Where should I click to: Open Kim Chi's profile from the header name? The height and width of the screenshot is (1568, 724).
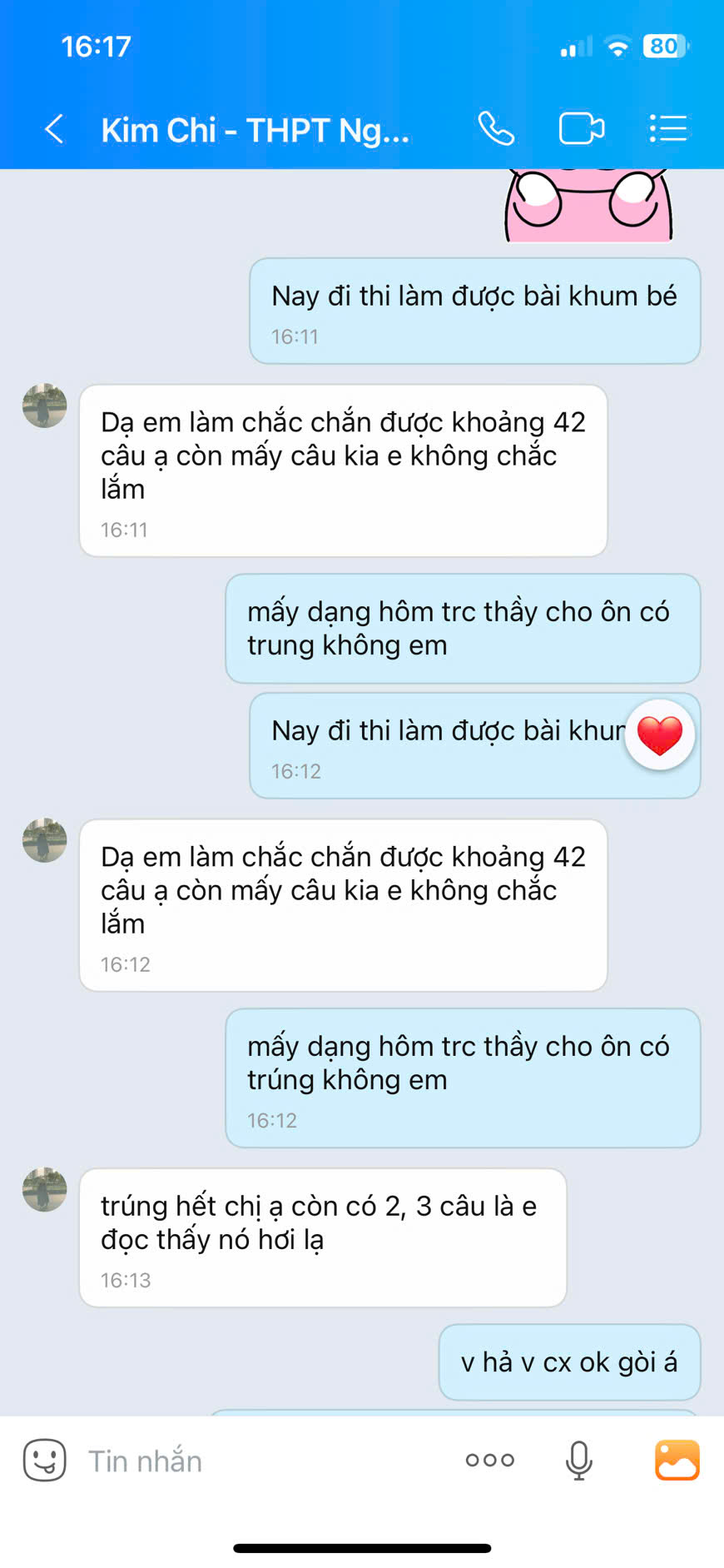coord(255,131)
